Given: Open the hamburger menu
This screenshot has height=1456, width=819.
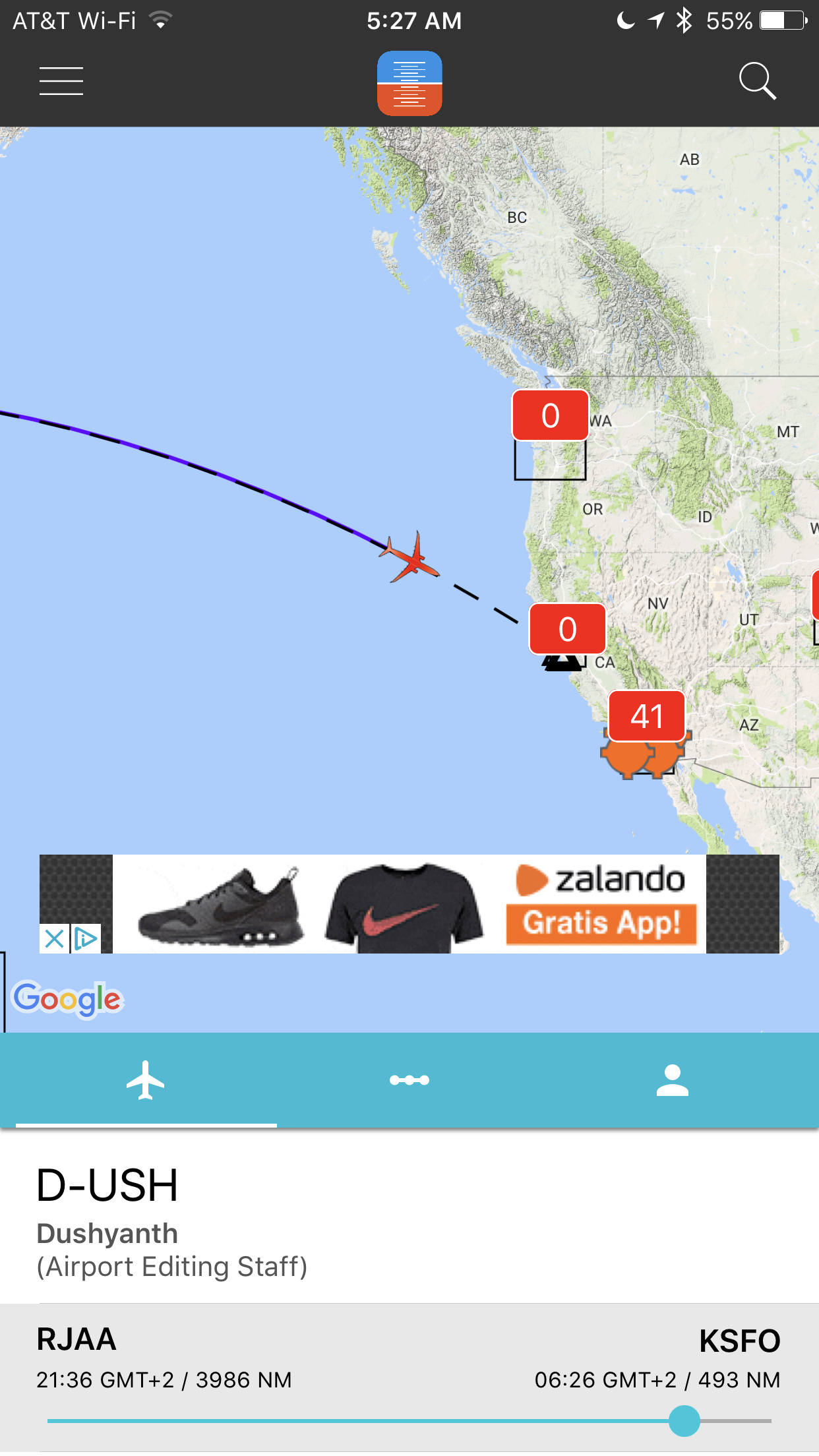Looking at the screenshot, I should (61, 81).
